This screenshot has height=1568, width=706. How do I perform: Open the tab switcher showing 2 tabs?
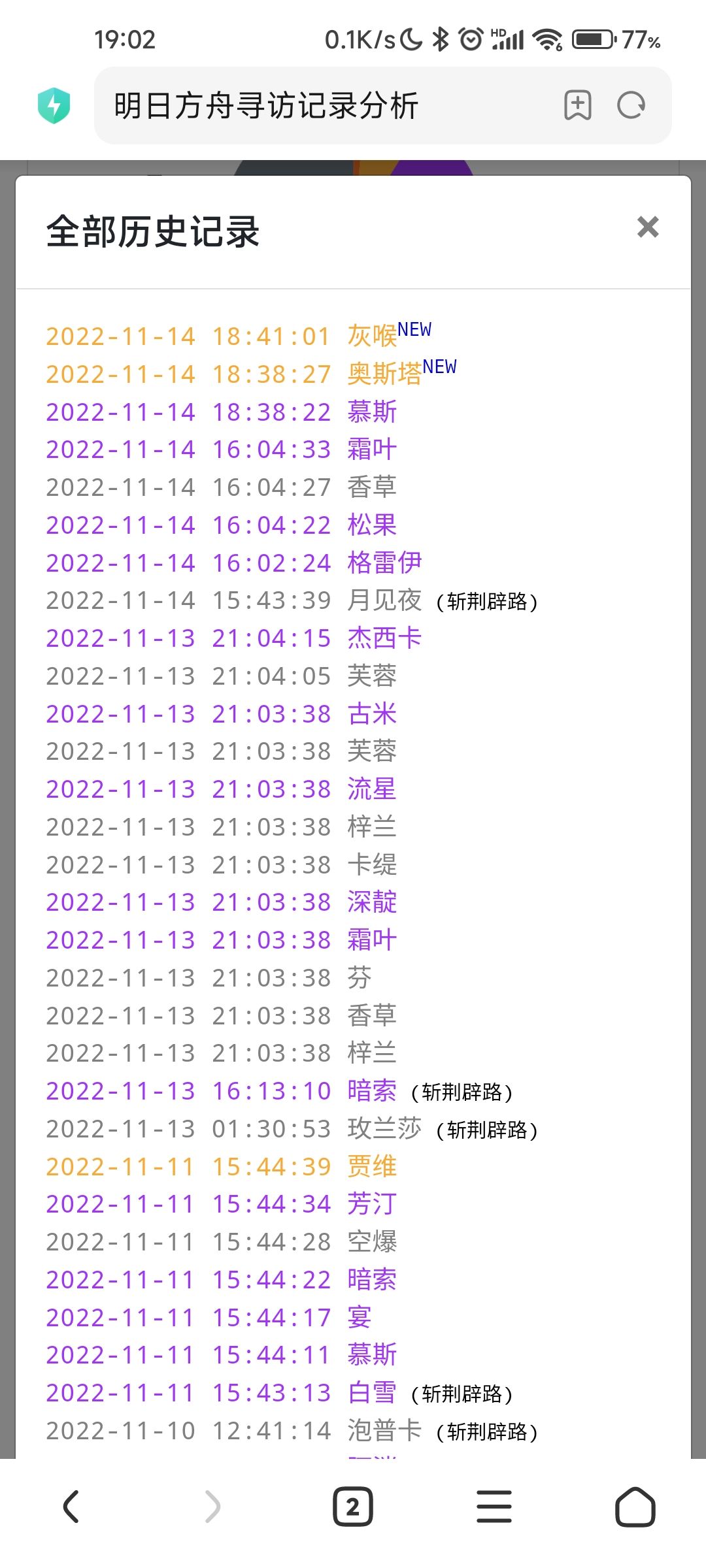point(353,1507)
